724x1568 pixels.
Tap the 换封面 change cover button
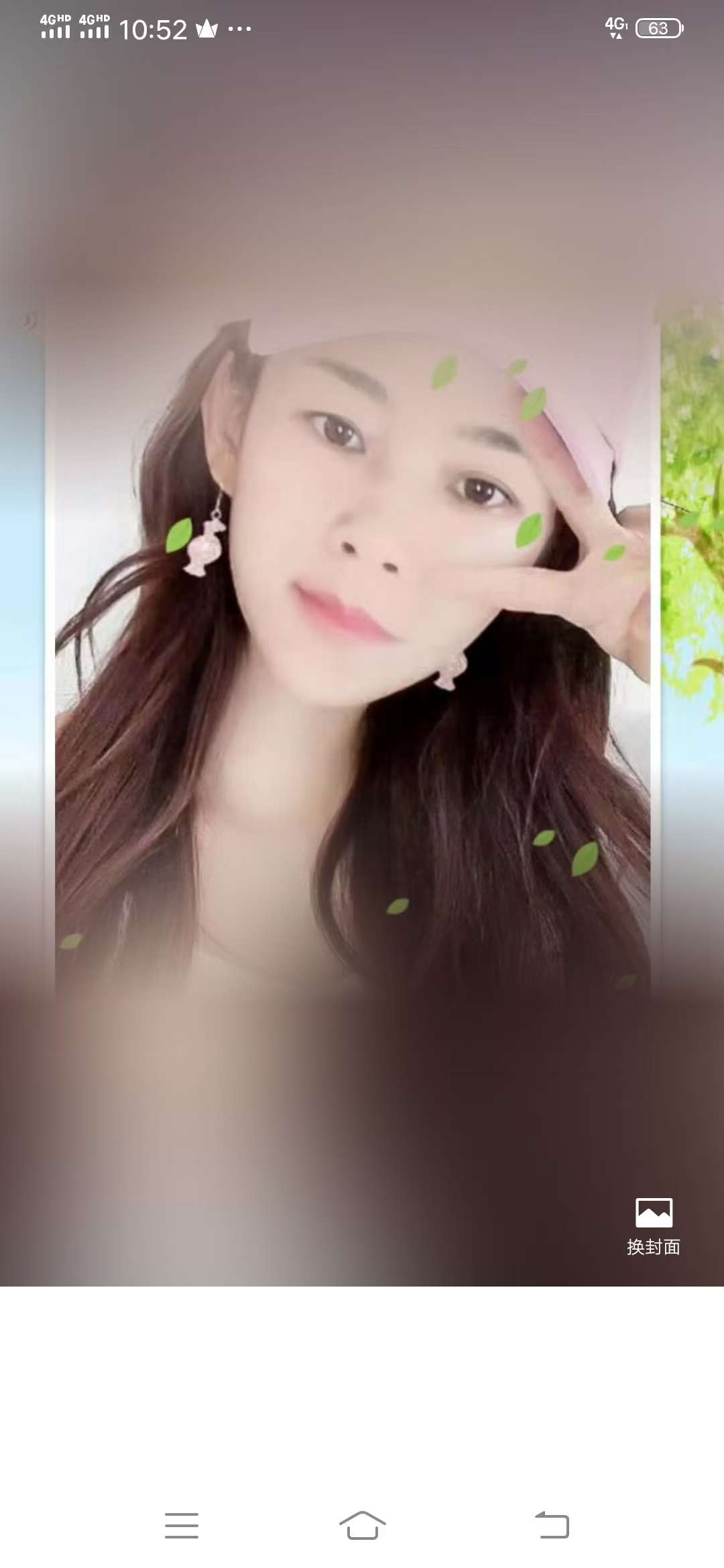(x=654, y=1226)
